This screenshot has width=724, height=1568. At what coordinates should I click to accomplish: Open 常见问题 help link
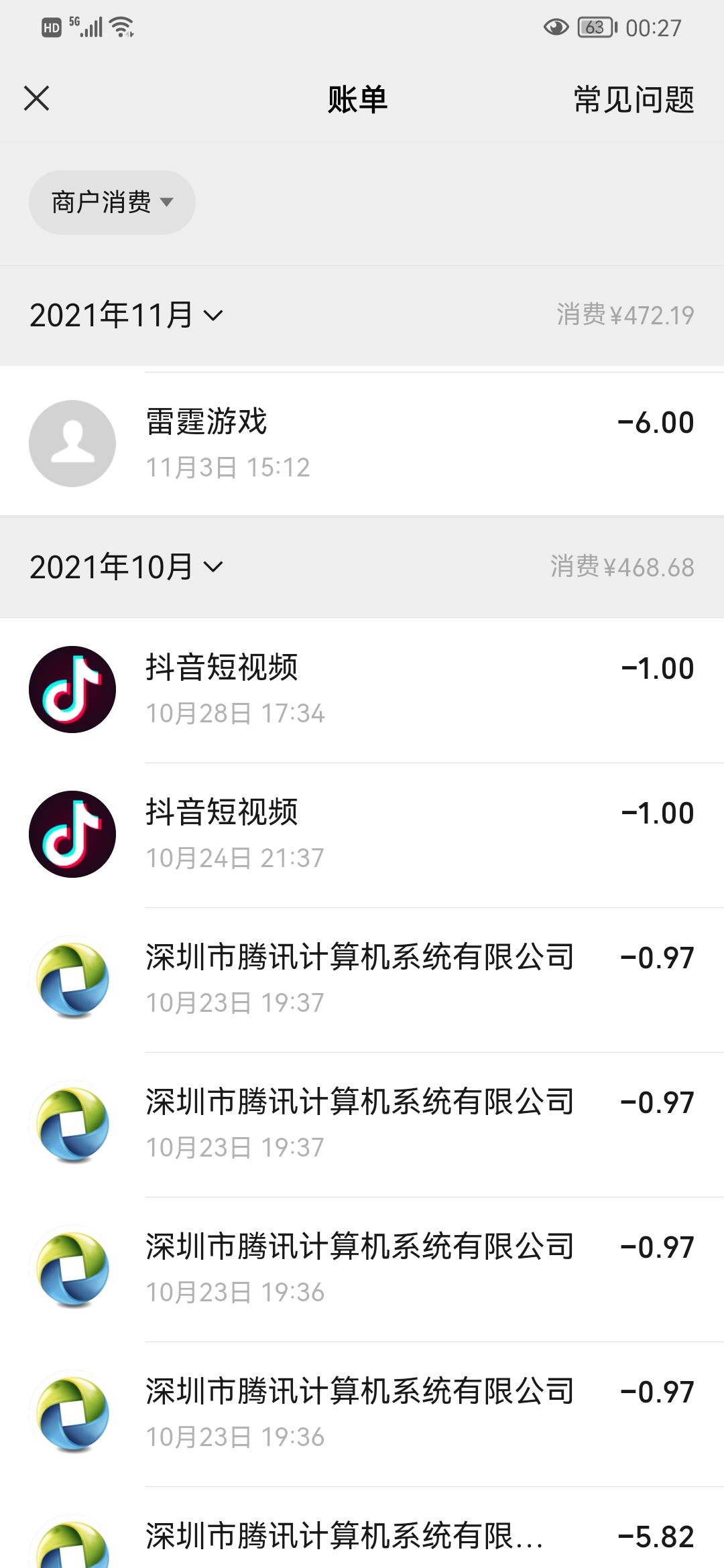633,100
